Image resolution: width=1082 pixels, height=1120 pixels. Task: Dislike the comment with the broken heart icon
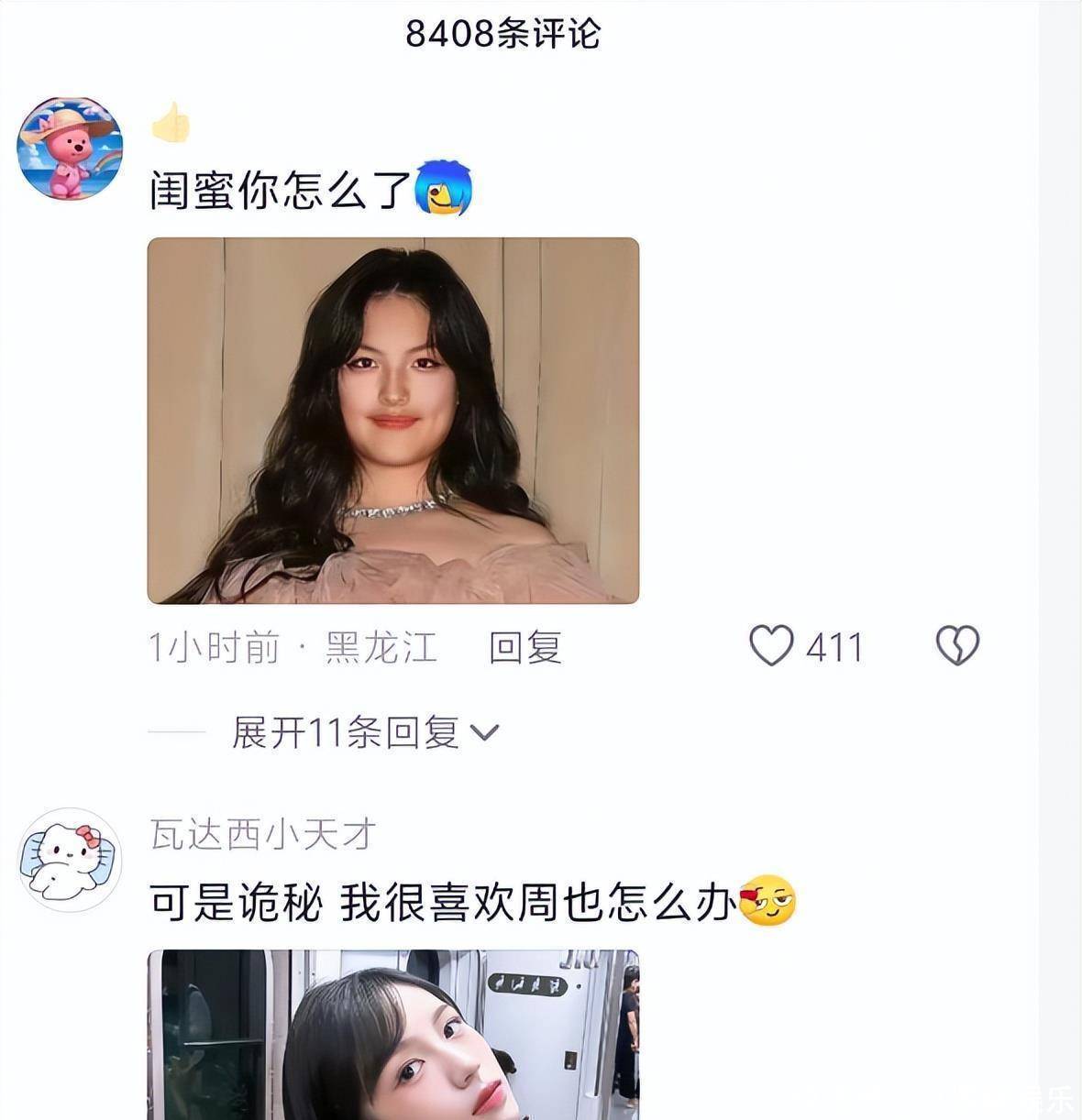[x=957, y=646]
